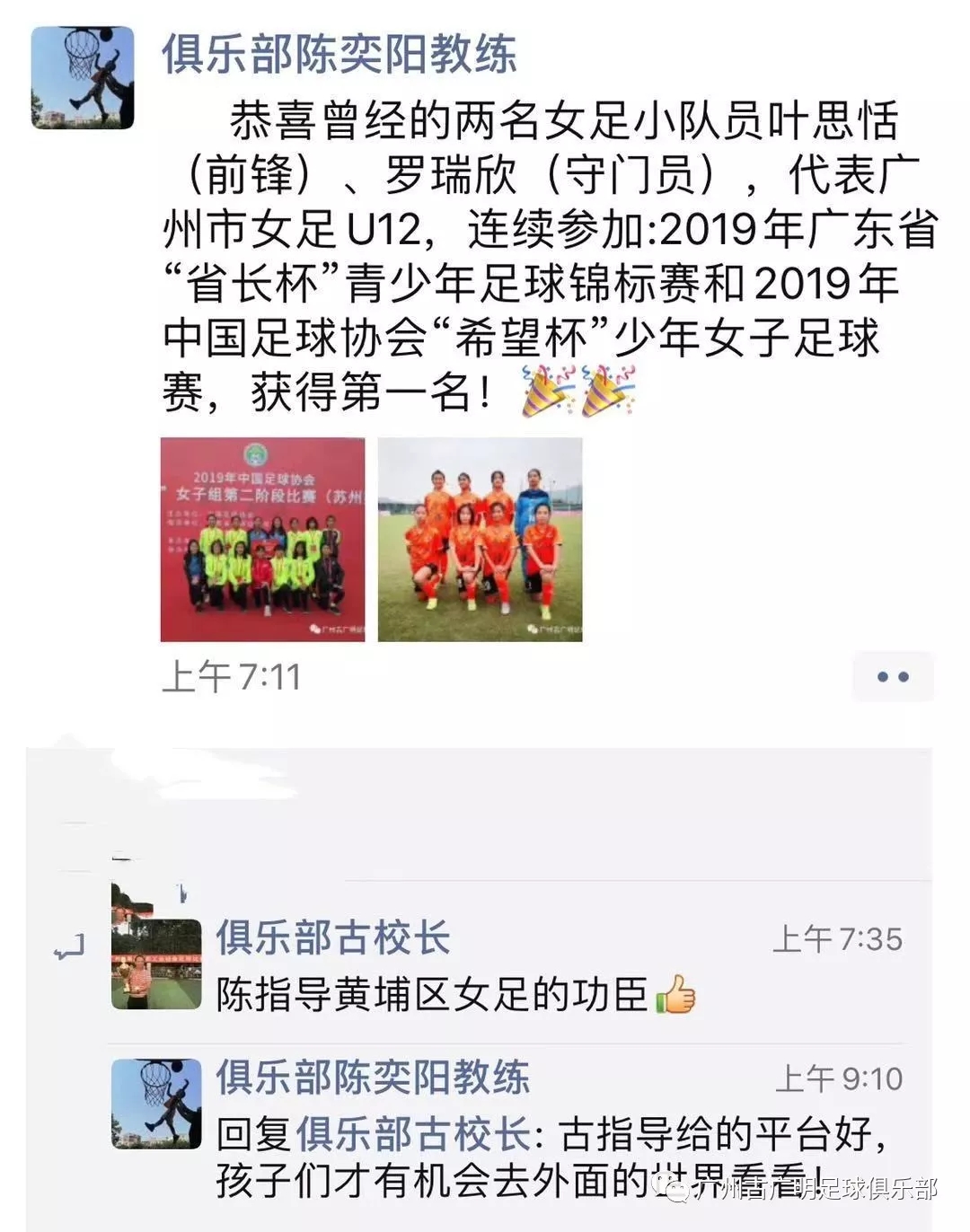This screenshot has height=1232, width=970.
Task: Open commenter 俱乐部古校长's profile
Action: pyautogui.click(x=332, y=938)
